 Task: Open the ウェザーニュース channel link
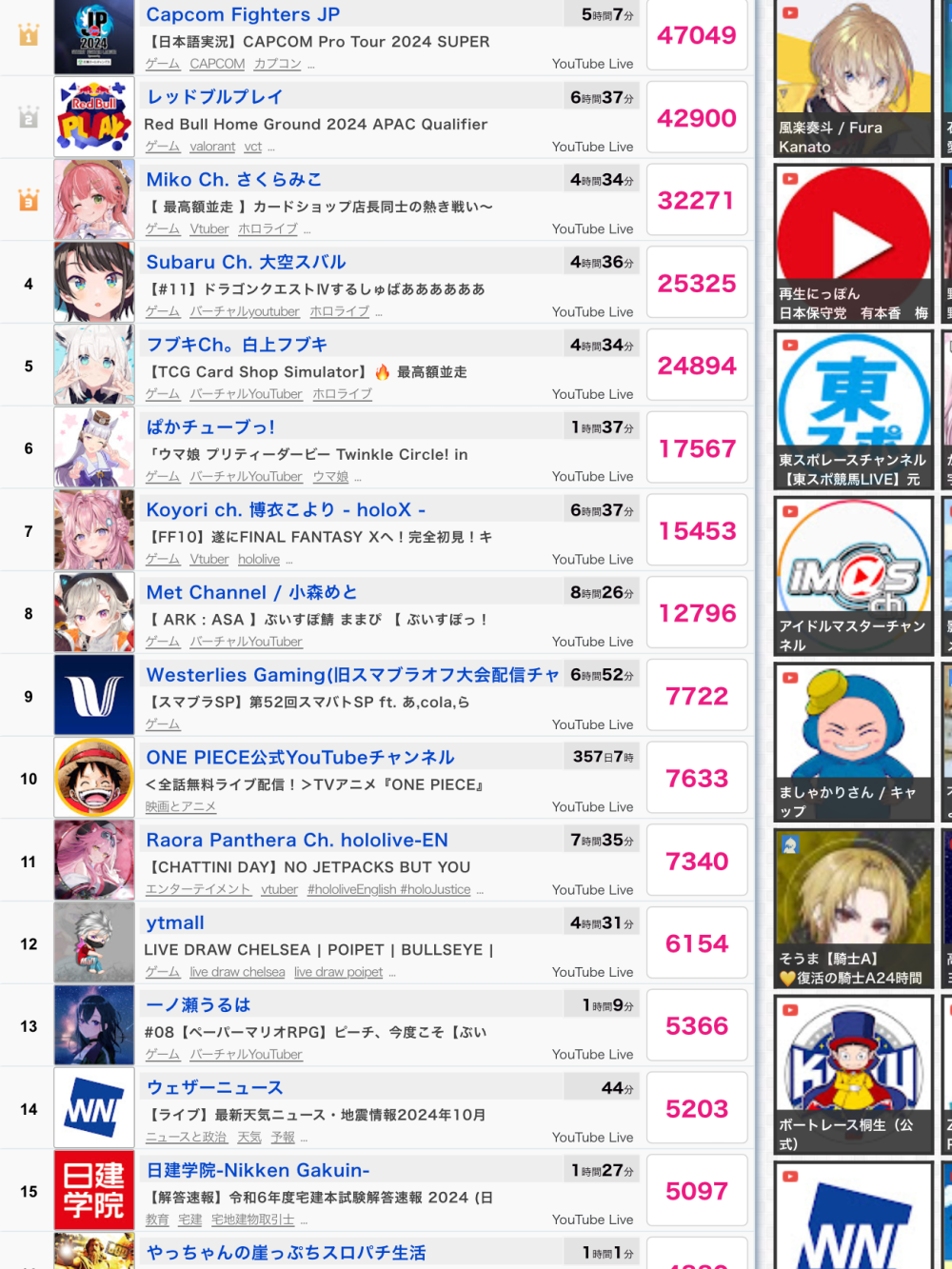point(214,1088)
